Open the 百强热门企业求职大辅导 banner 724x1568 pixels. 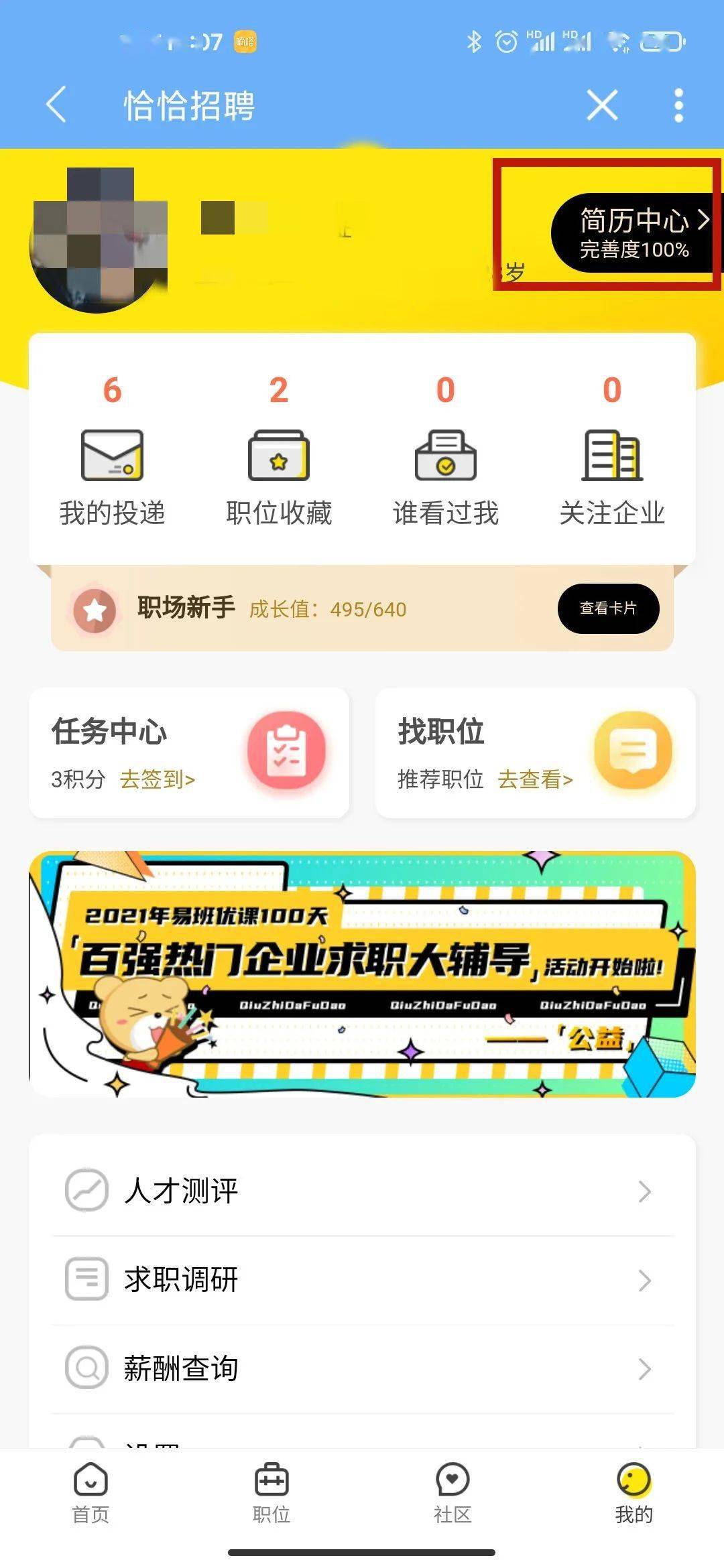pyautogui.click(x=362, y=973)
